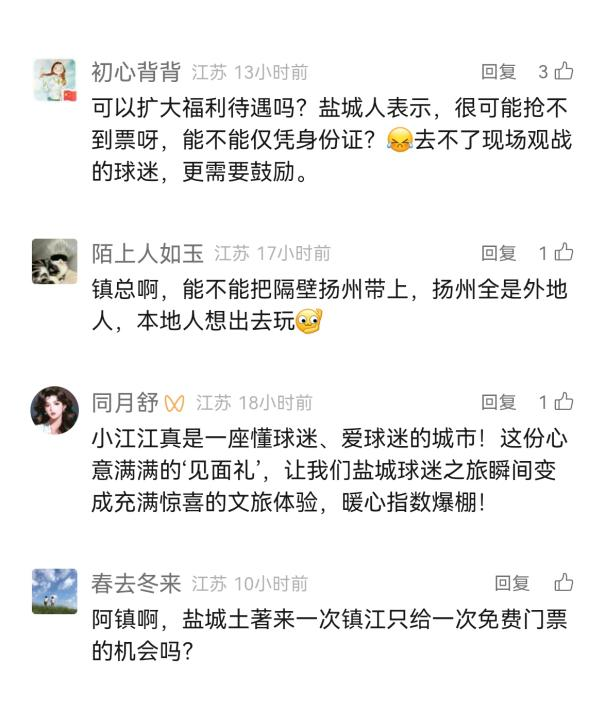Reply to 春去冬来's comment
This screenshot has width=606, height=725.
click(x=512, y=582)
